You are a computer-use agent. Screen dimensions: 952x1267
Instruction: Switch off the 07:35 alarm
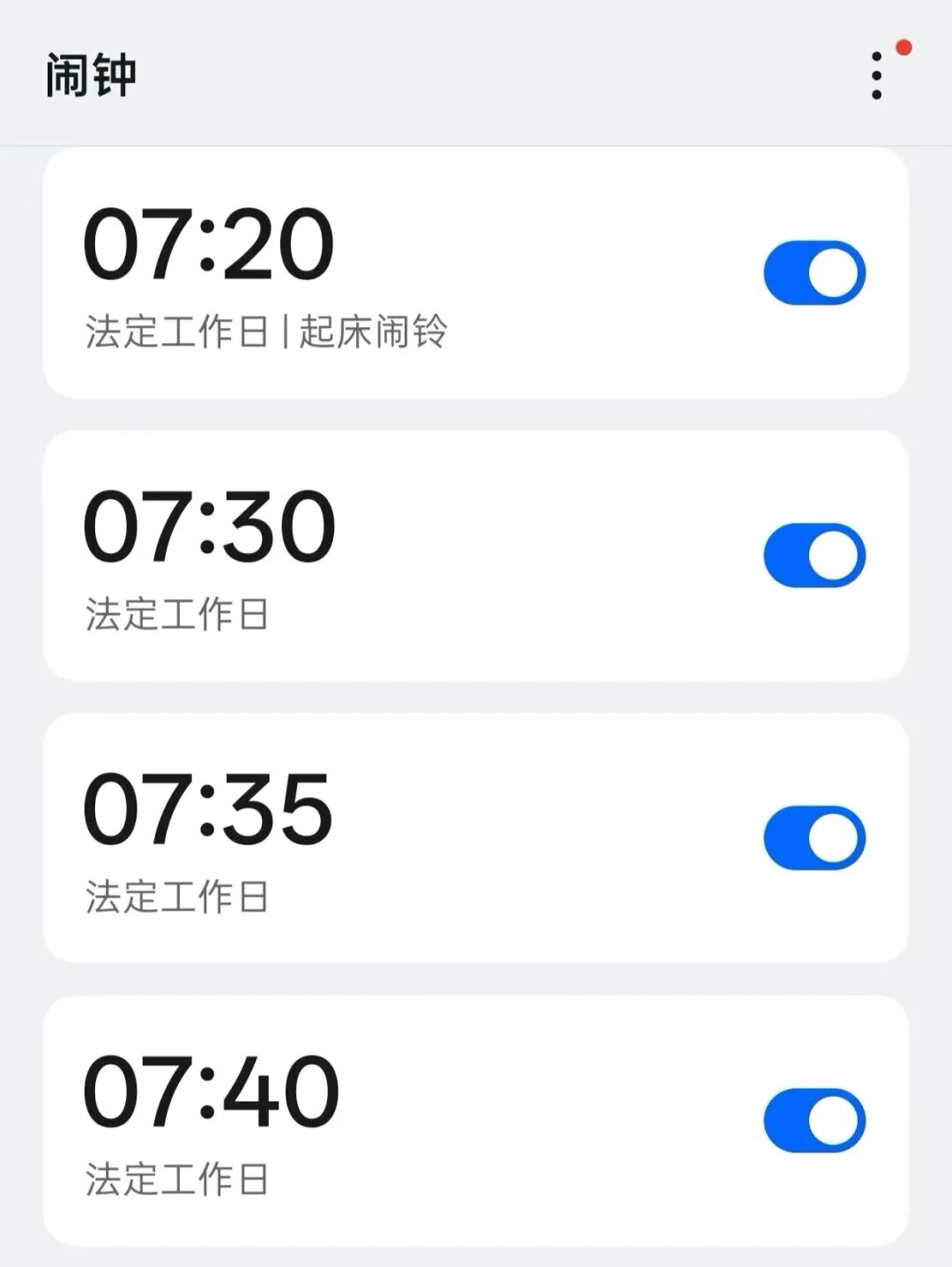(814, 838)
